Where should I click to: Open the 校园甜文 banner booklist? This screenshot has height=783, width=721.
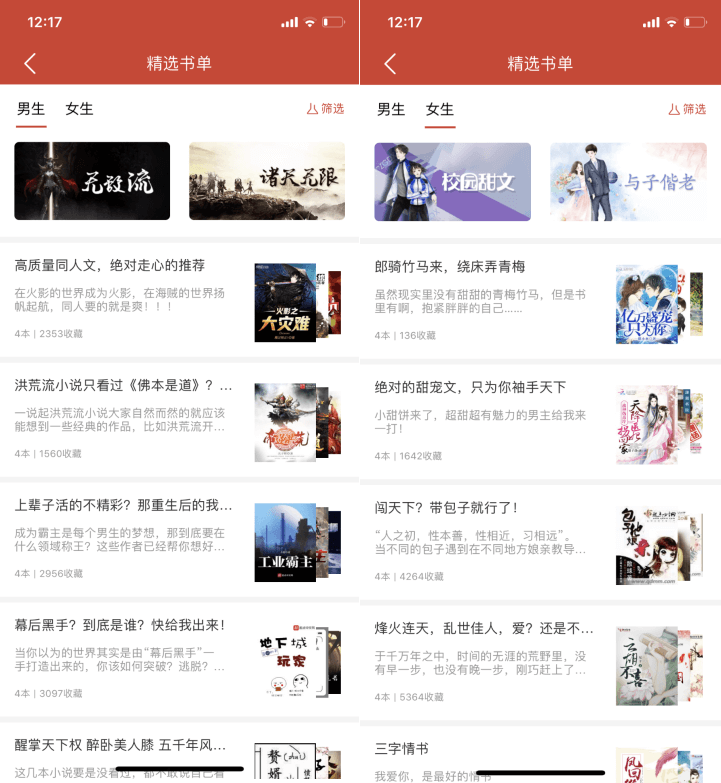coord(452,182)
